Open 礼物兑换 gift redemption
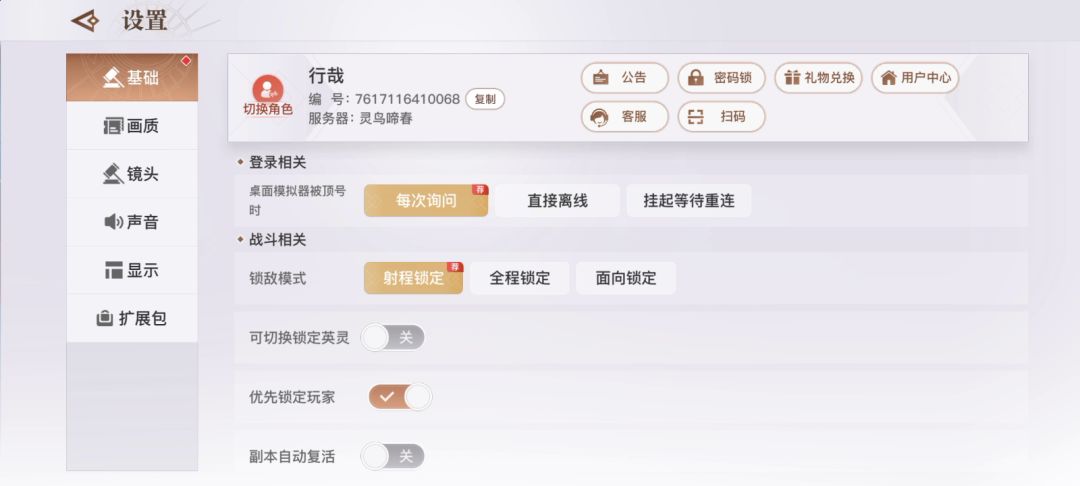Image resolution: width=1080 pixels, height=486 pixels. pyautogui.click(x=818, y=78)
